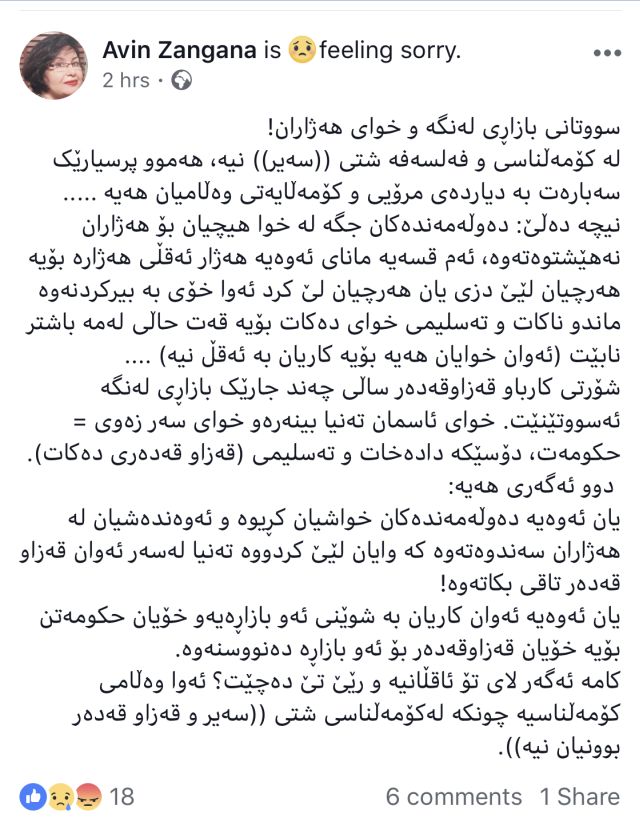Image resolution: width=640 pixels, height=818 pixels.
Task: View the 1 Share details
Action: [580, 796]
